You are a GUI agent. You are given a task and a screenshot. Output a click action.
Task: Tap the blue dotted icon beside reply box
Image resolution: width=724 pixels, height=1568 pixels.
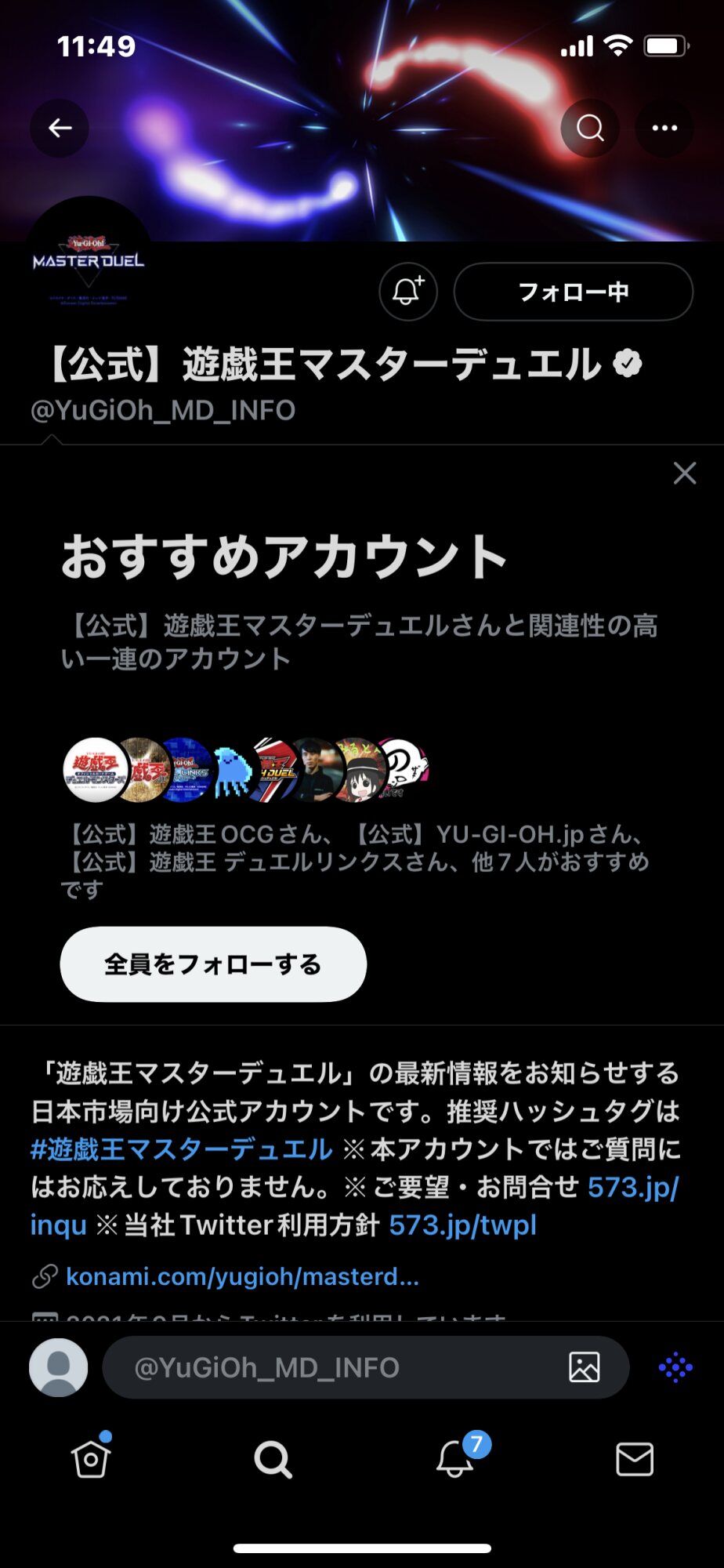click(x=675, y=1367)
